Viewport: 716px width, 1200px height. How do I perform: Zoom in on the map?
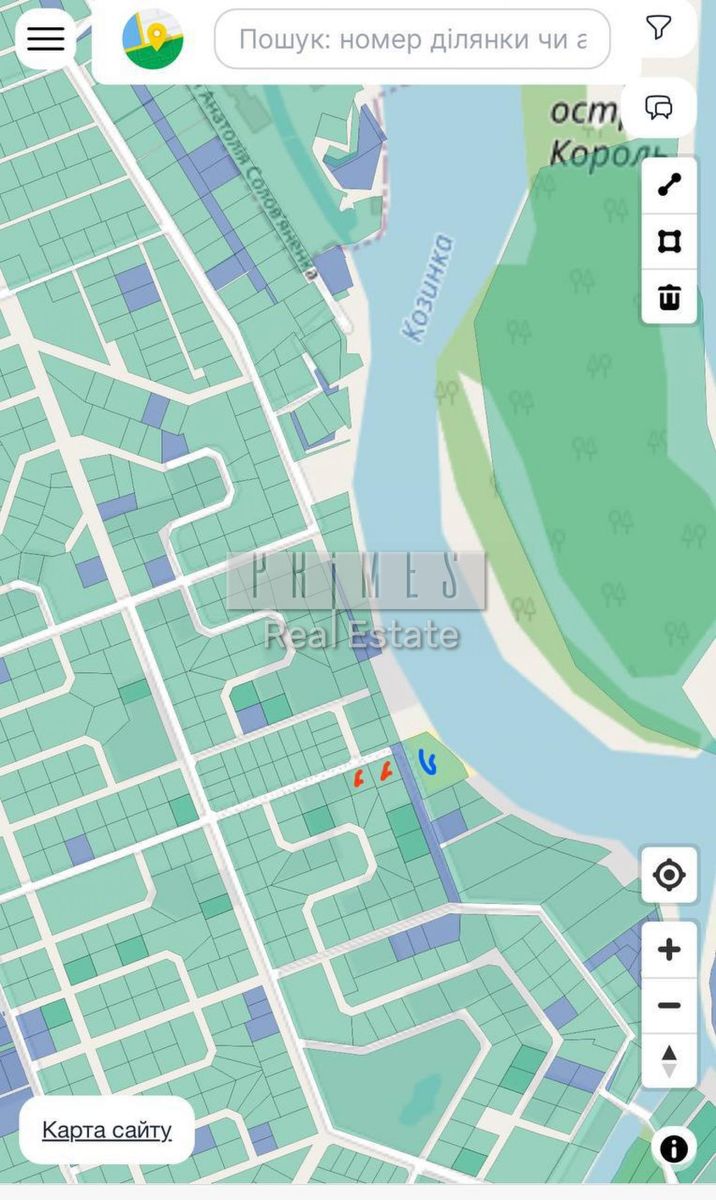click(669, 950)
